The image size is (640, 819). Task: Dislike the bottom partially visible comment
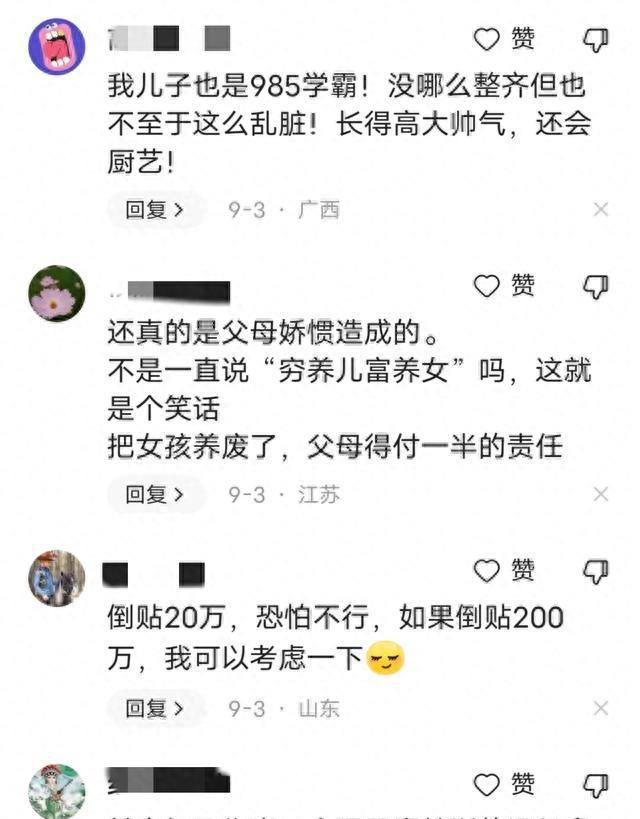595,785
